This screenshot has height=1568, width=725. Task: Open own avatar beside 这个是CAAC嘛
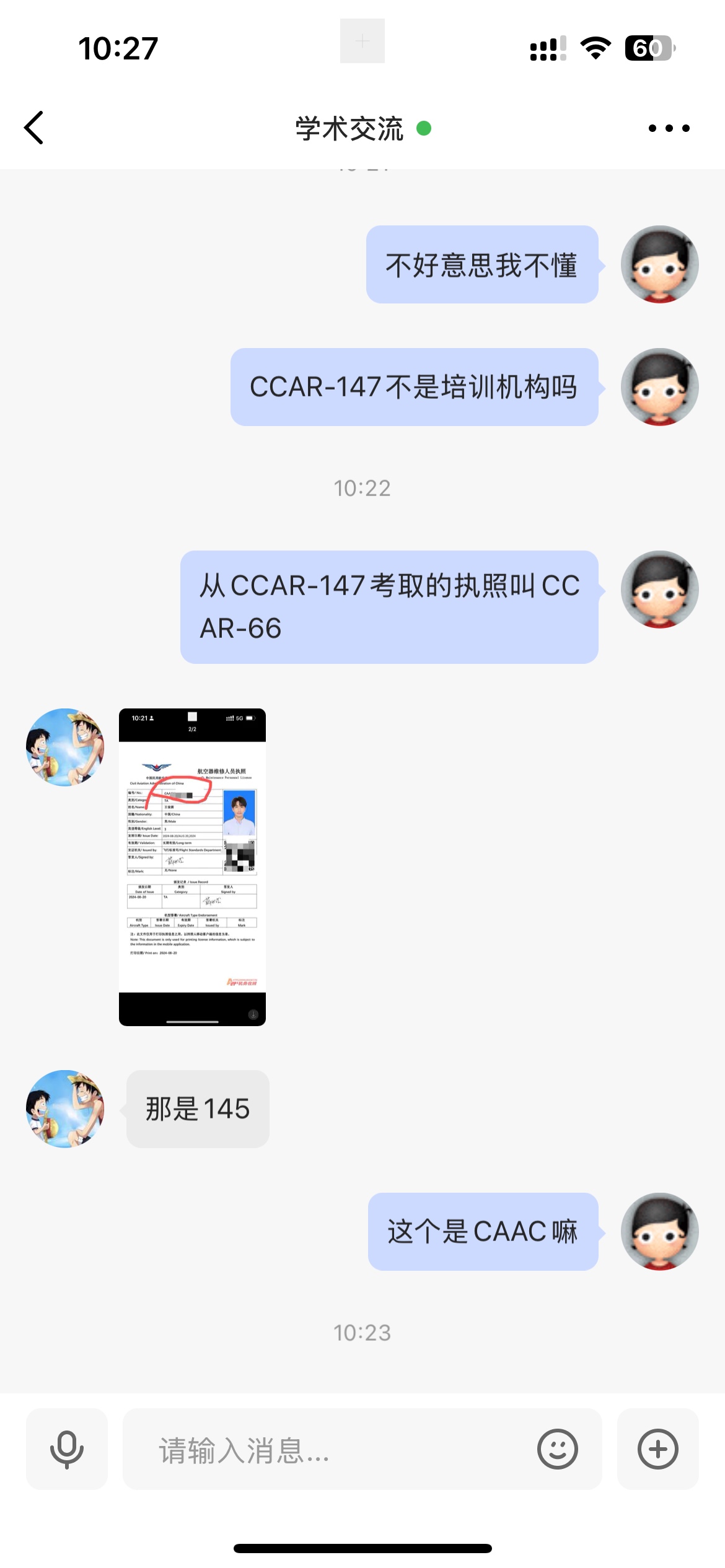pos(659,1231)
